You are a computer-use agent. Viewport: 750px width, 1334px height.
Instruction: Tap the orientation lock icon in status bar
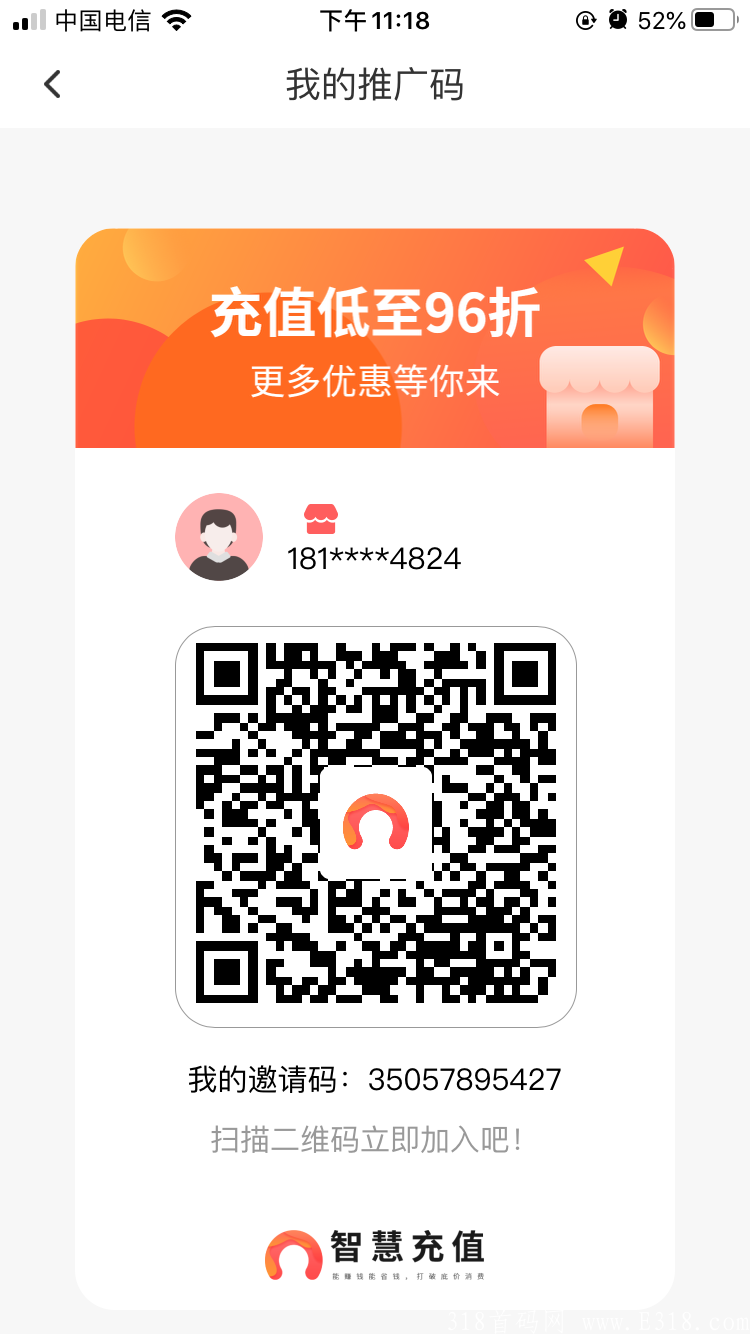pyautogui.click(x=586, y=20)
